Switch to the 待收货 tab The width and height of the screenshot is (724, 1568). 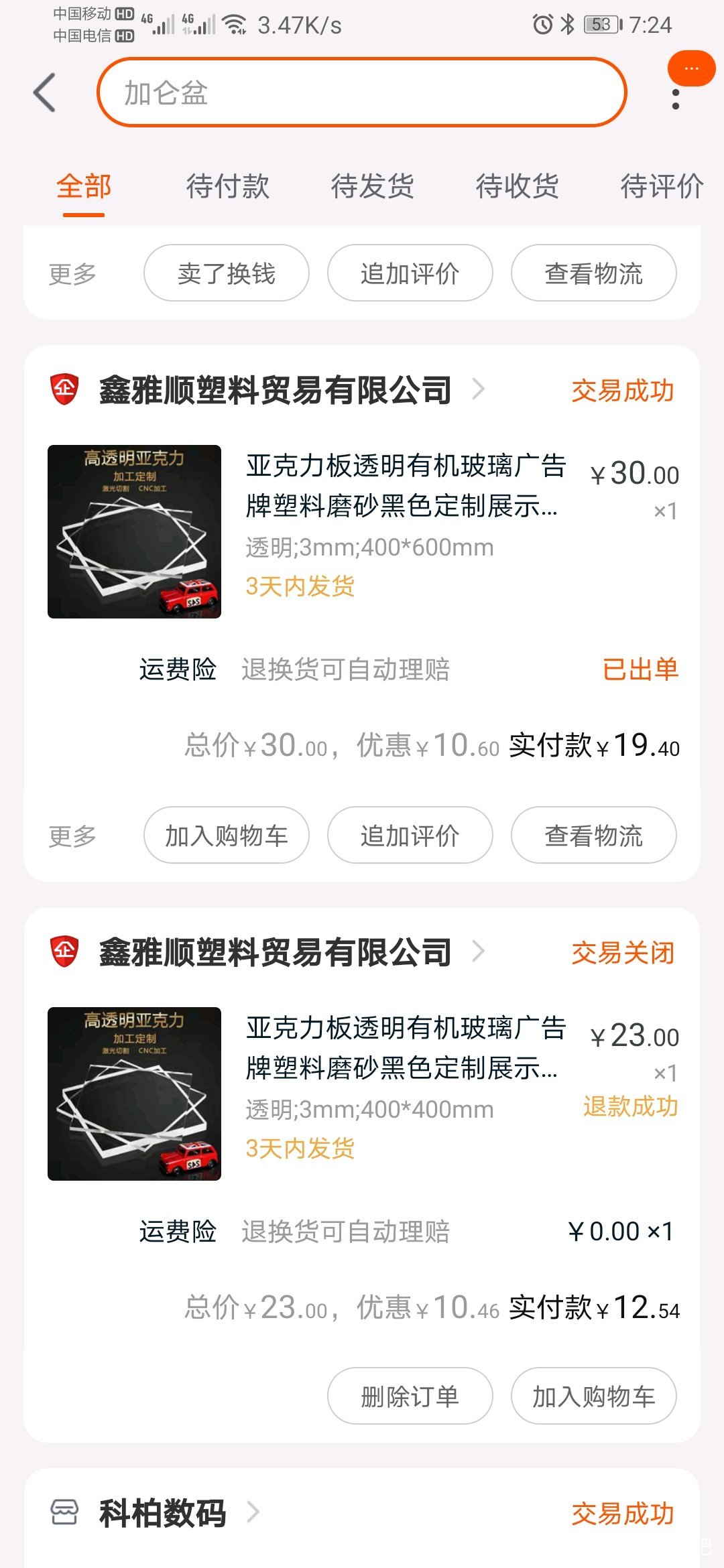518,186
